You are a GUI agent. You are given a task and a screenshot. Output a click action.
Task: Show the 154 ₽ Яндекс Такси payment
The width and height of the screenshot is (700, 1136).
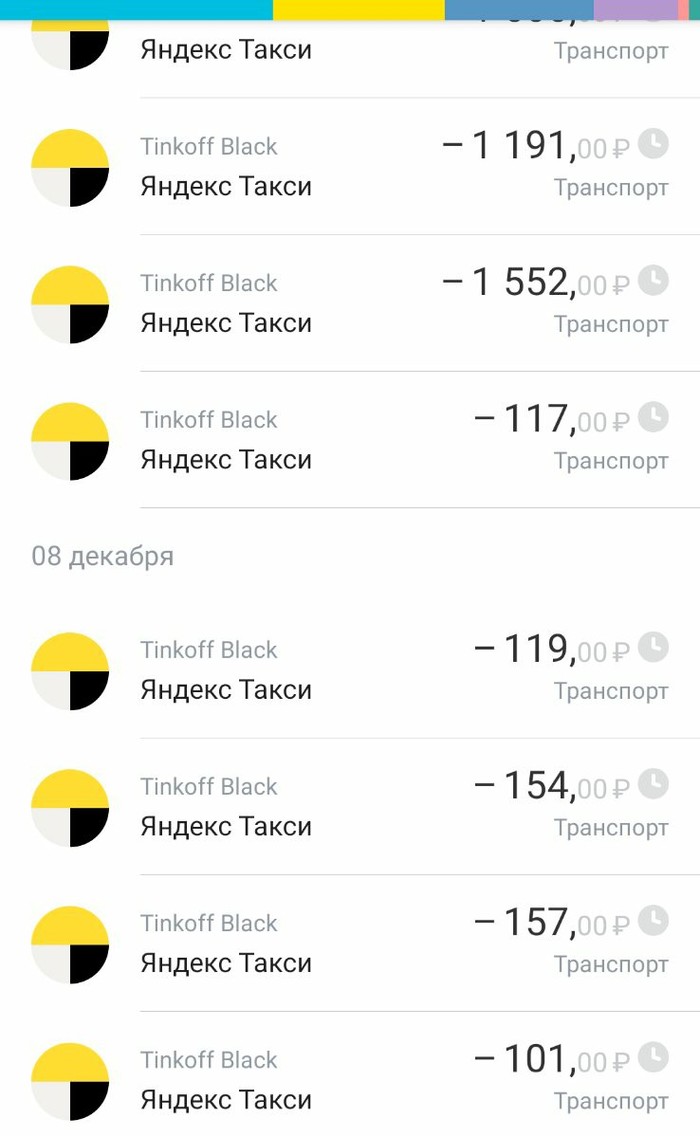(350, 807)
